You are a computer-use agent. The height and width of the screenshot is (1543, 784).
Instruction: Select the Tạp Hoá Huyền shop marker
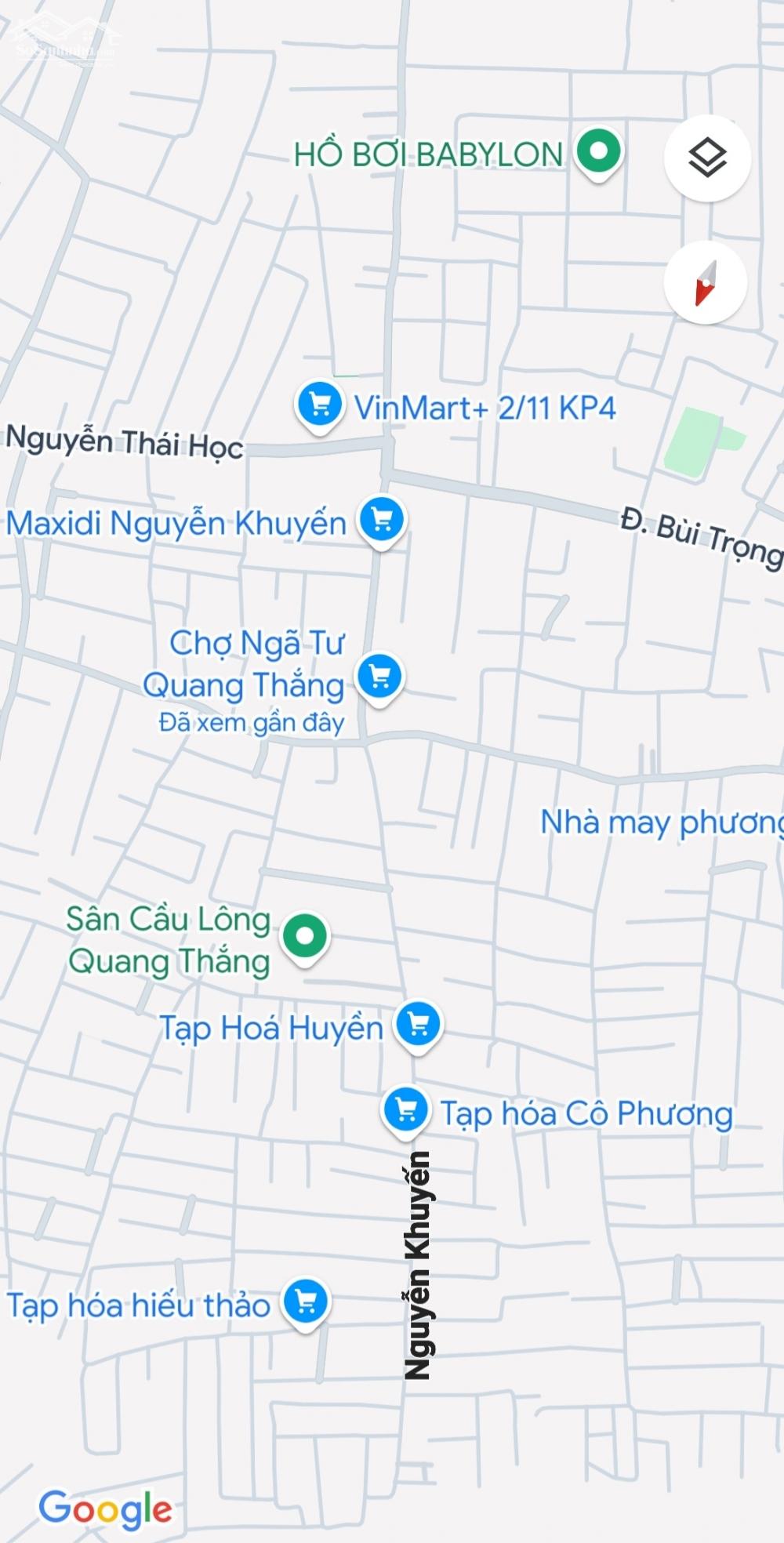click(419, 1027)
